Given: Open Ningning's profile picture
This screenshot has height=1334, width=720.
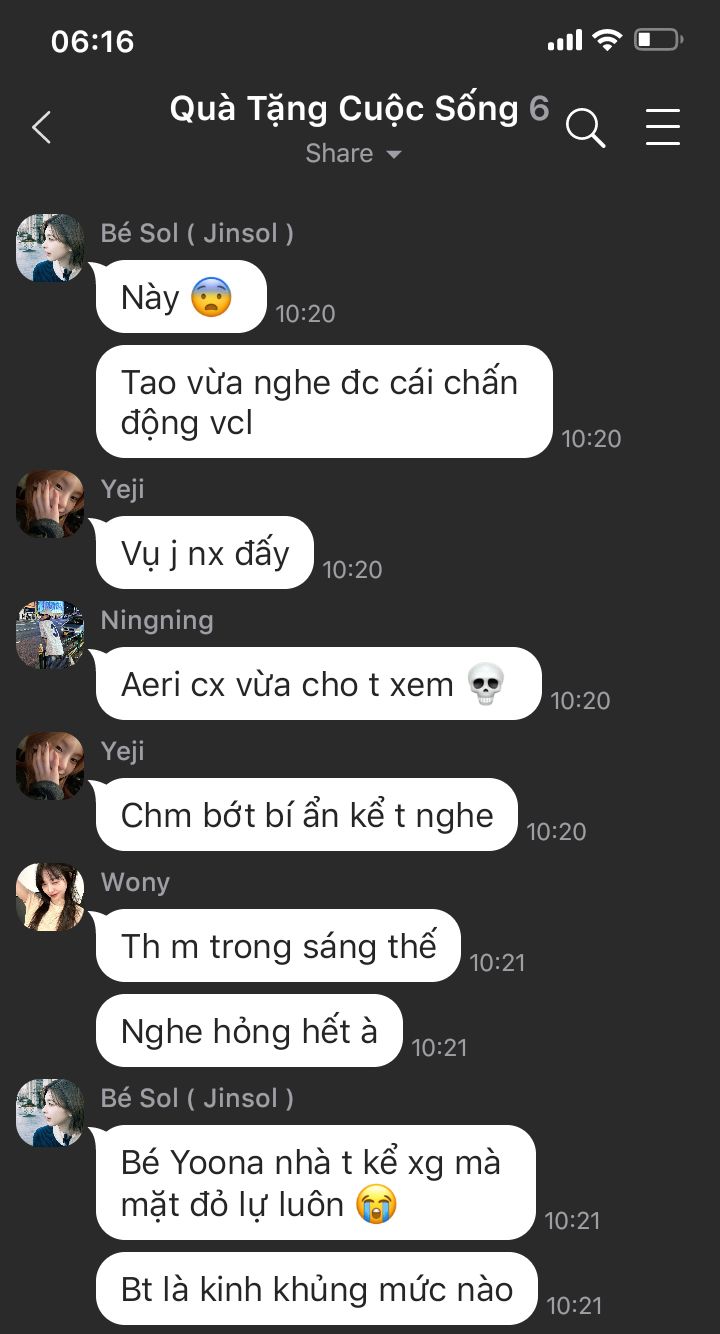Looking at the screenshot, I should 50,635.
